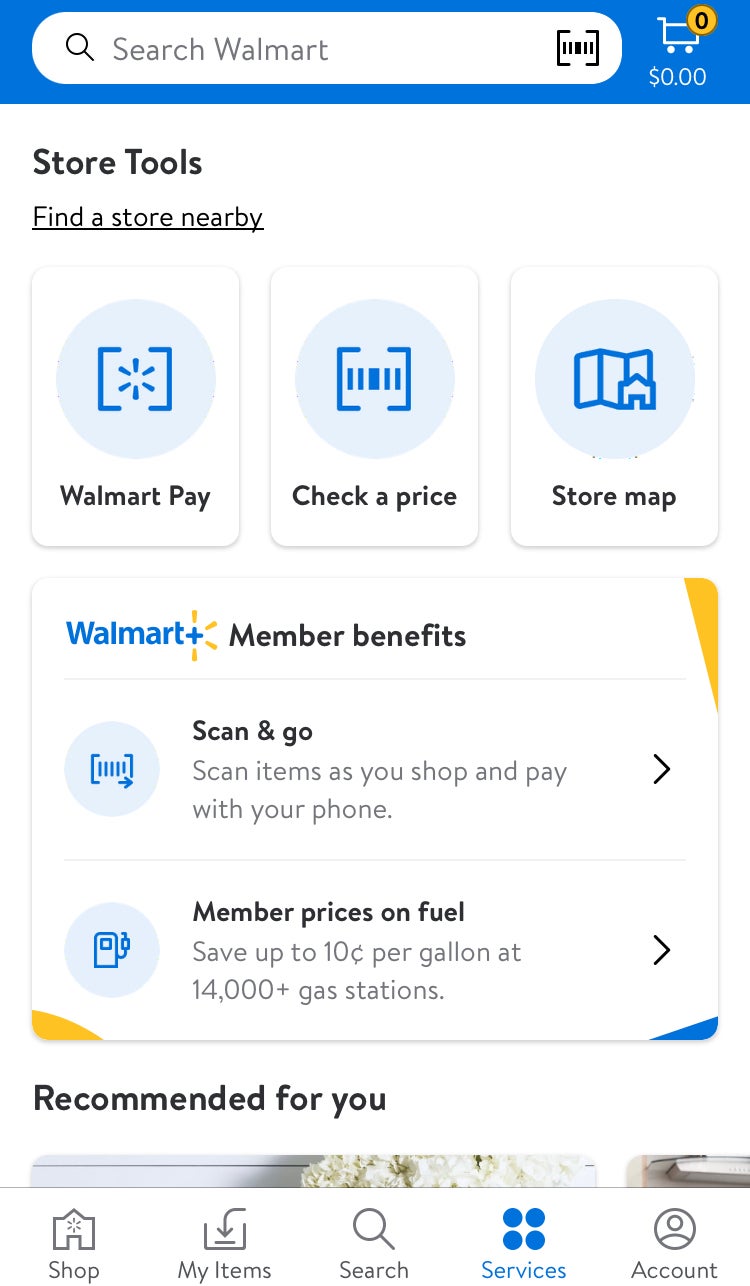Open the shopping cart

click(678, 50)
